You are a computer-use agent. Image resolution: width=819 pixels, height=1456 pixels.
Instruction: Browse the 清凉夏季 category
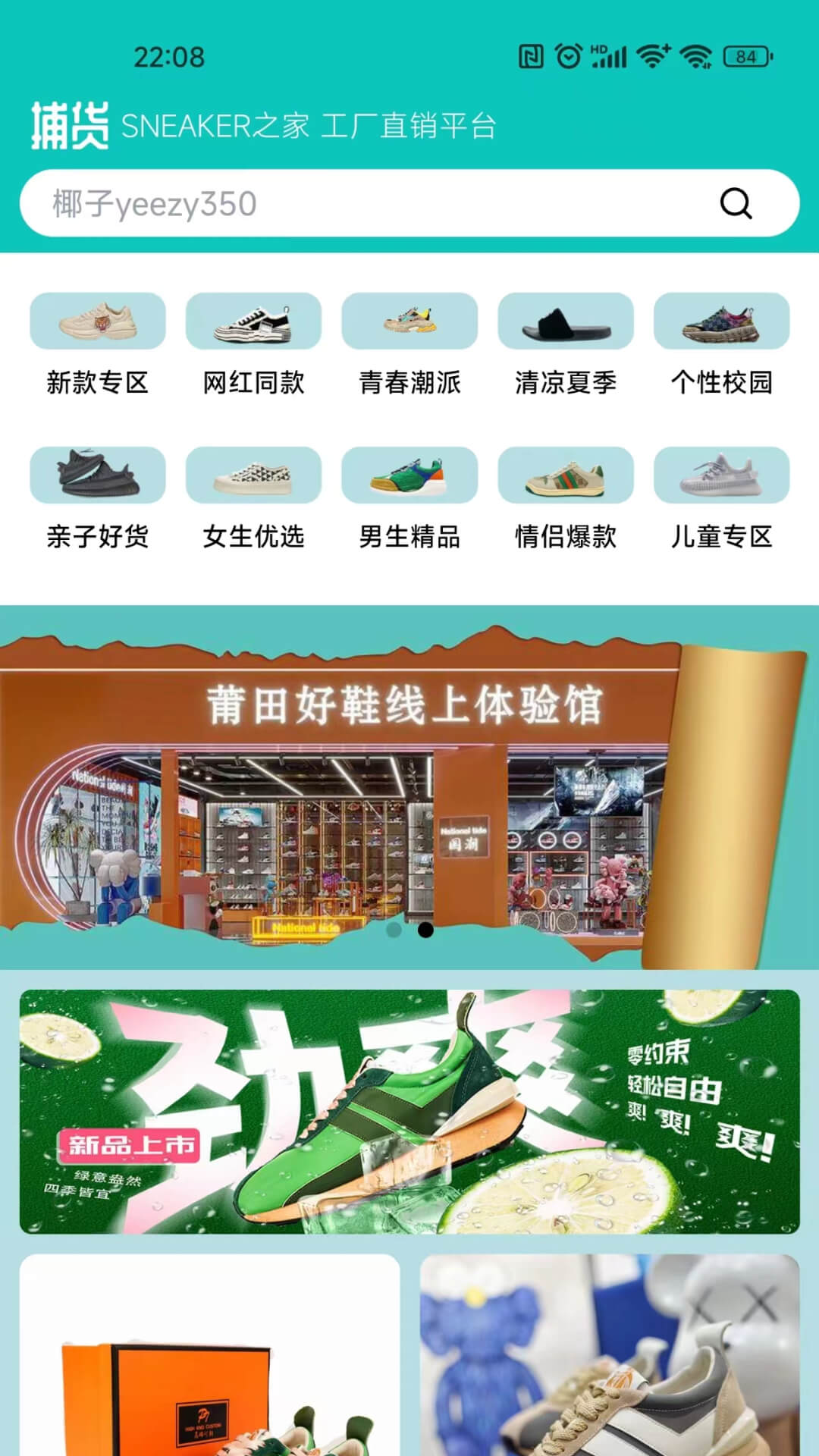[566, 345]
